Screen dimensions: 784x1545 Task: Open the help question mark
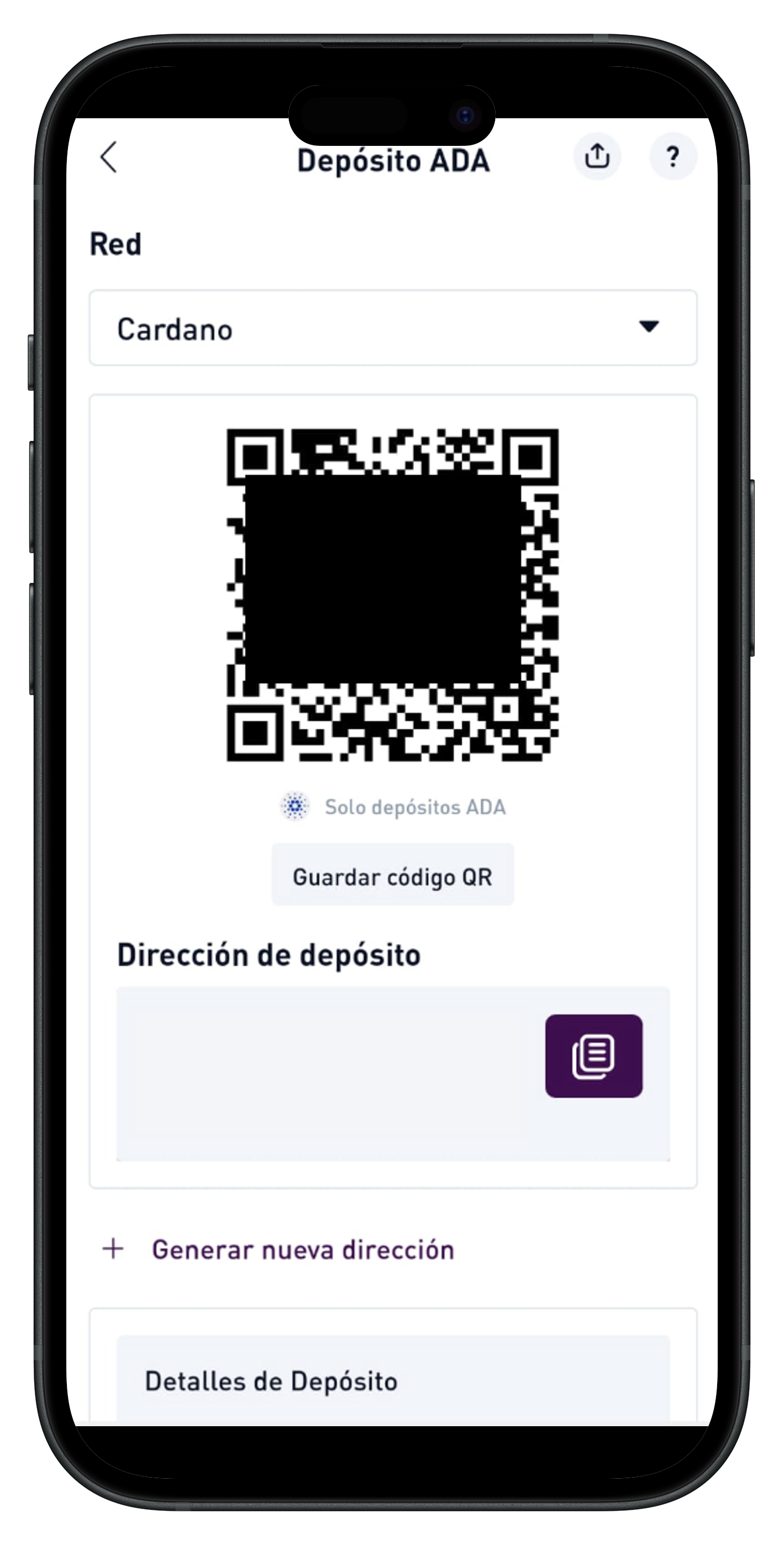coord(673,157)
